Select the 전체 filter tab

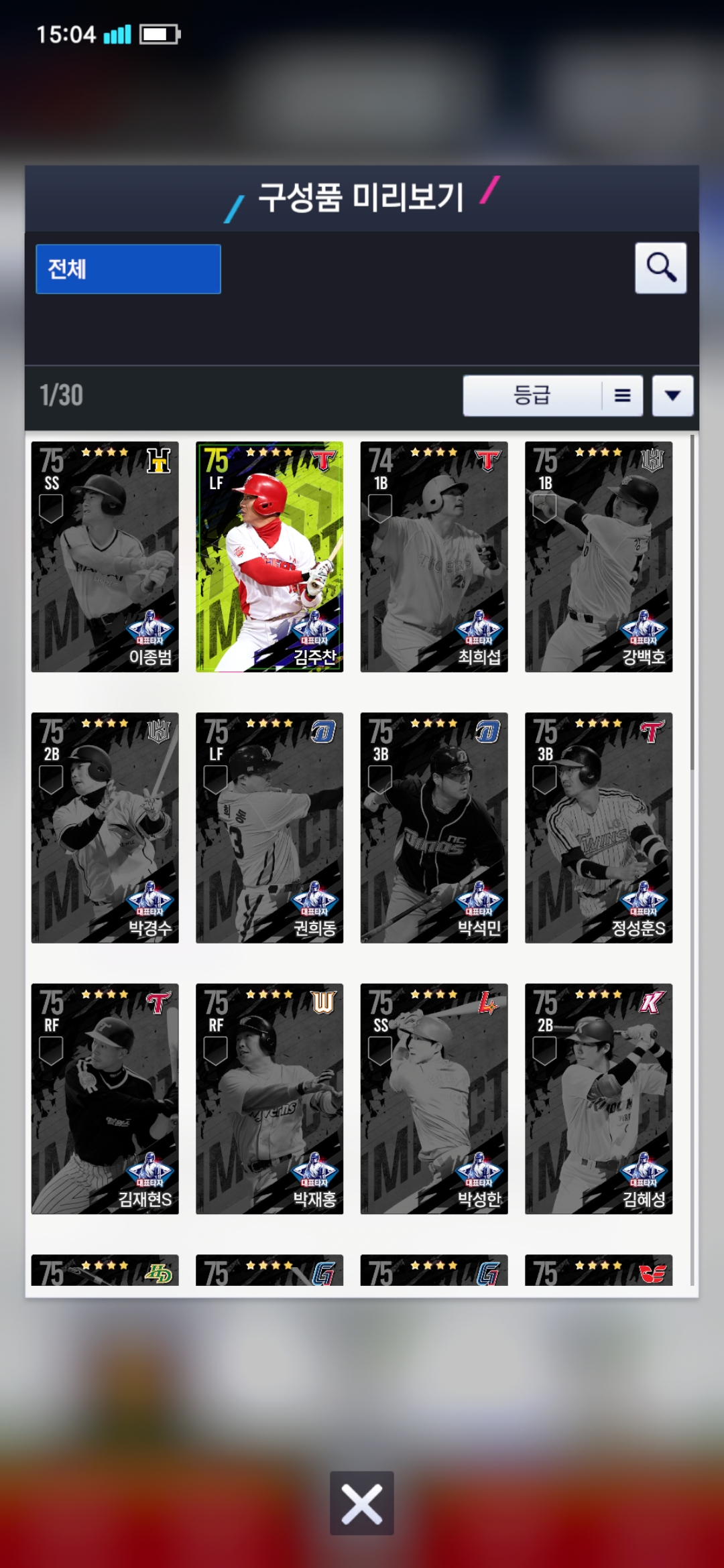[128, 269]
